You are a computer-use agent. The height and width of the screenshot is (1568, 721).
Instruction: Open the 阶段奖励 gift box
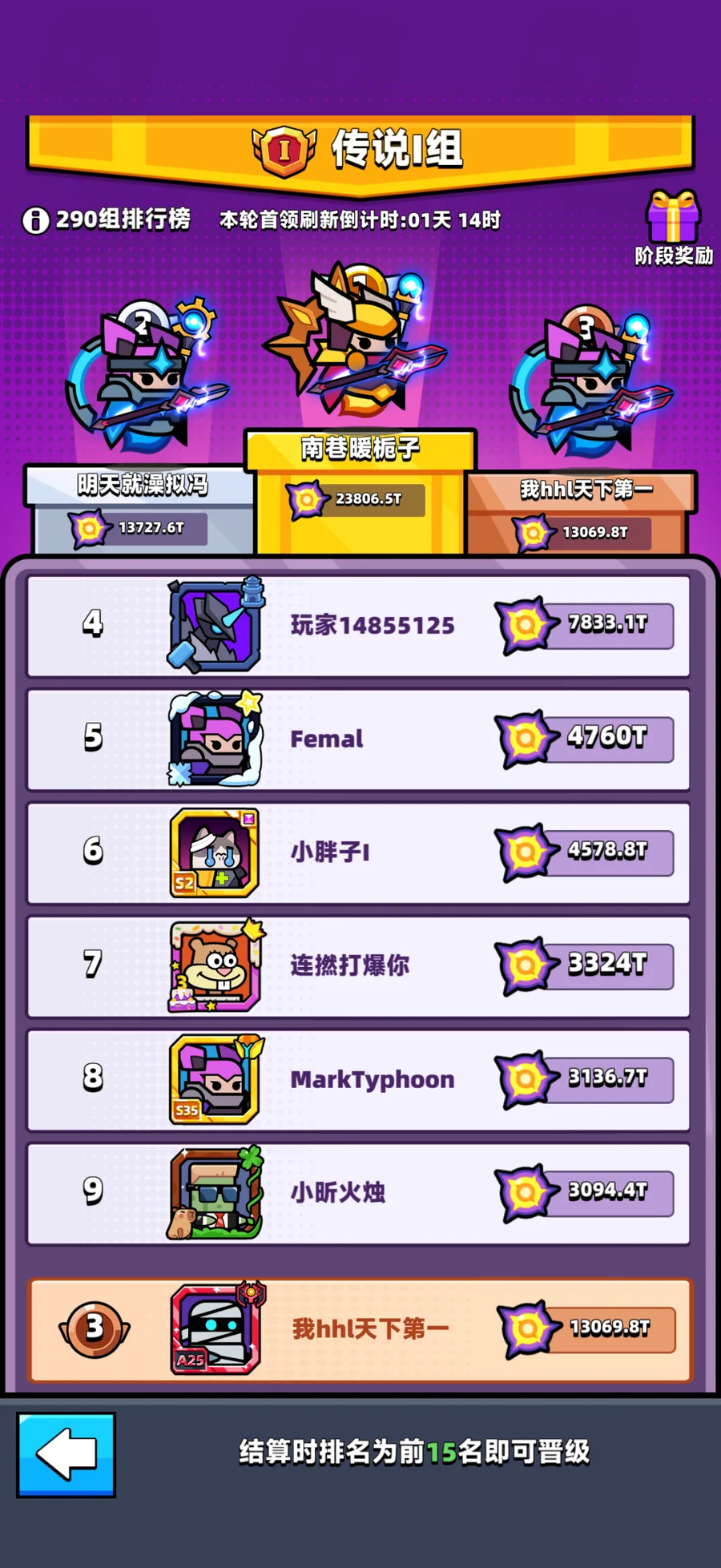tap(673, 226)
